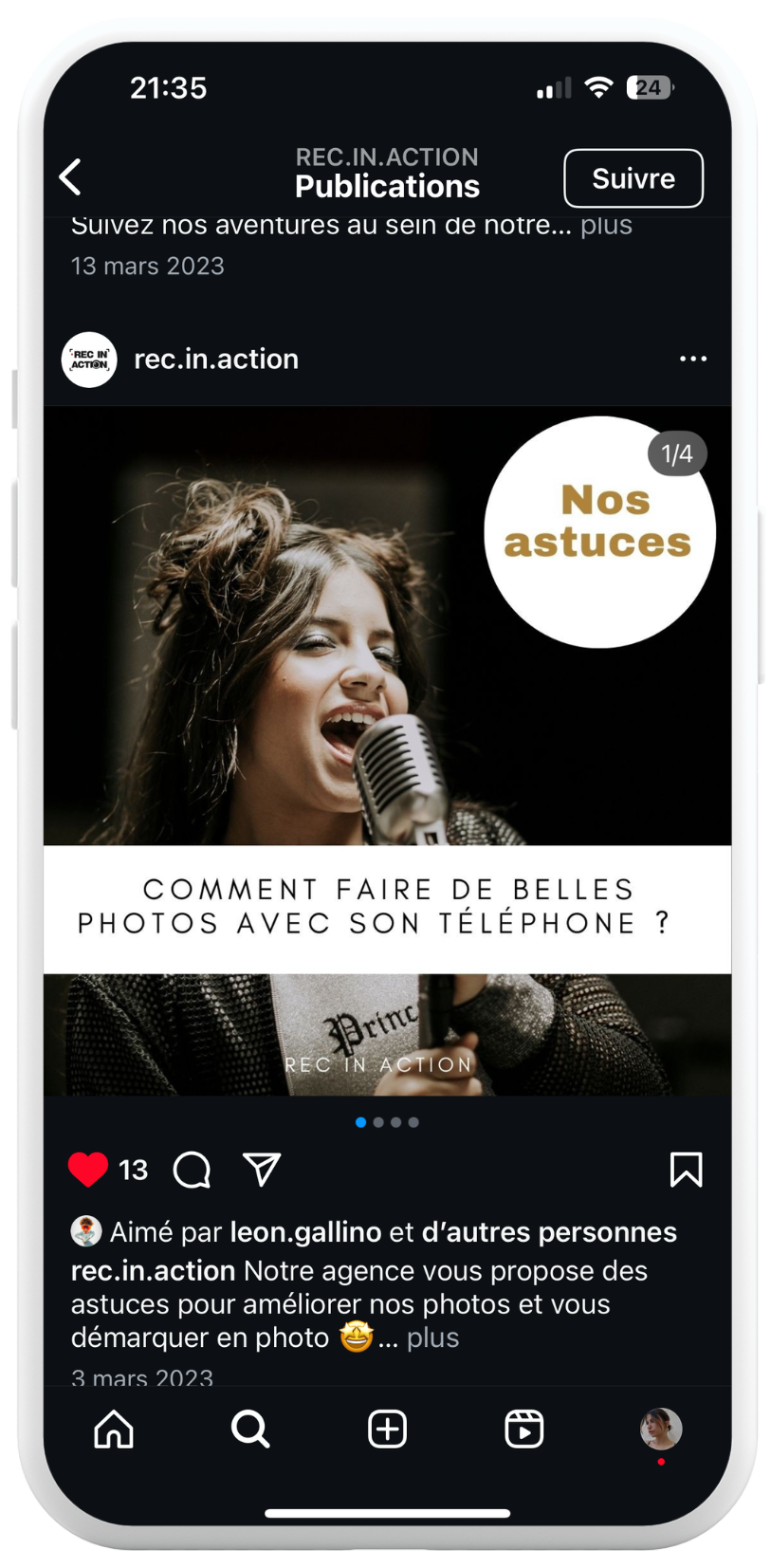Tap the second carousel dot indicator

[376, 1120]
